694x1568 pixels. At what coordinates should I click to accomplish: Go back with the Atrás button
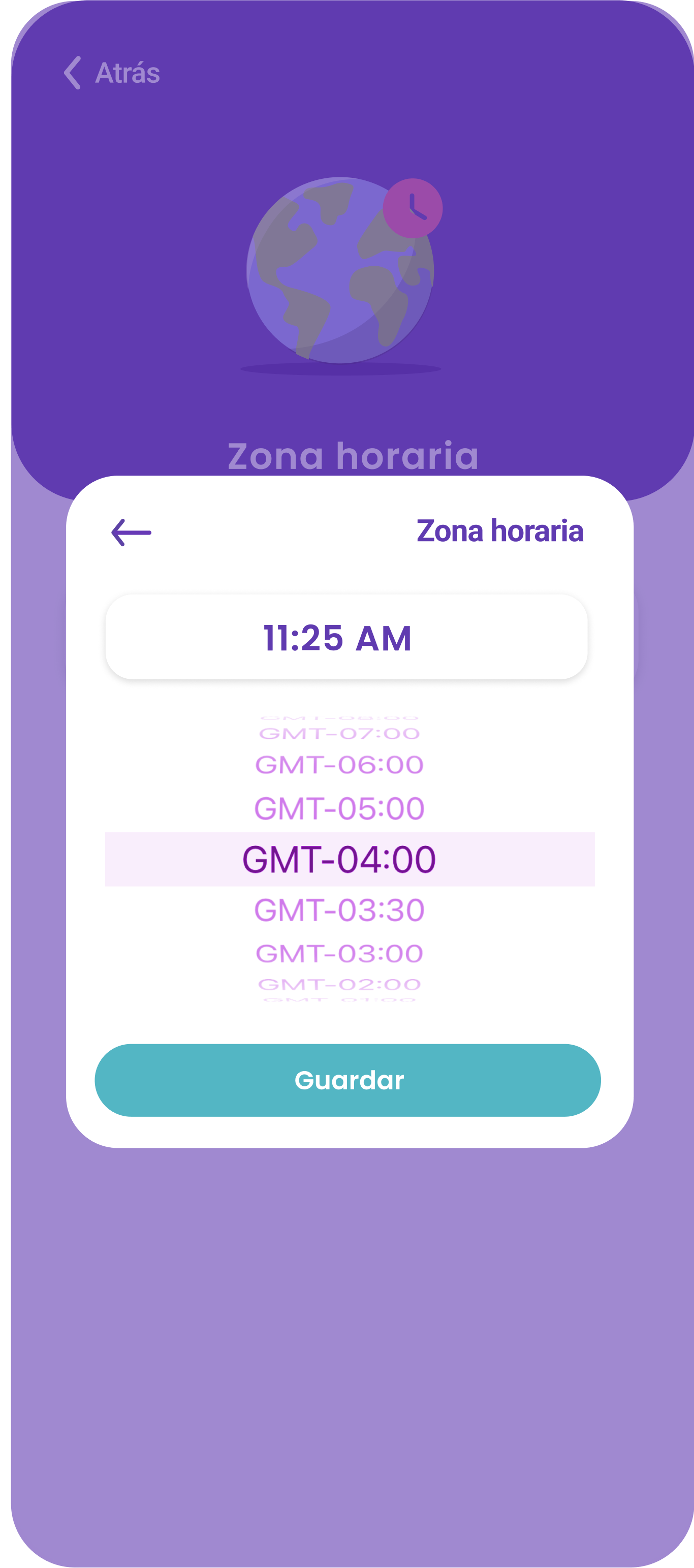[x=113, y=73]
